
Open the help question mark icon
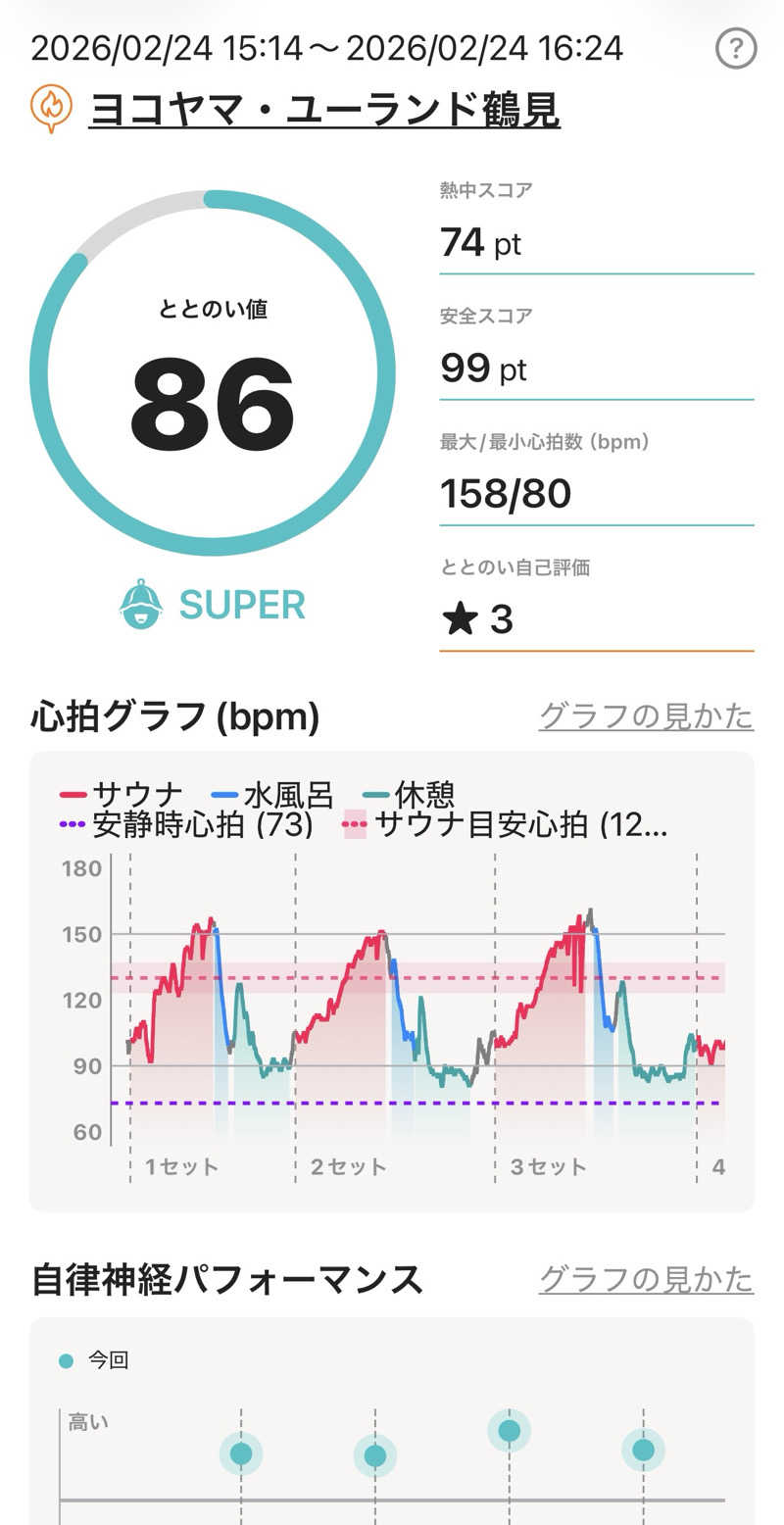click(x=736, y=48)
